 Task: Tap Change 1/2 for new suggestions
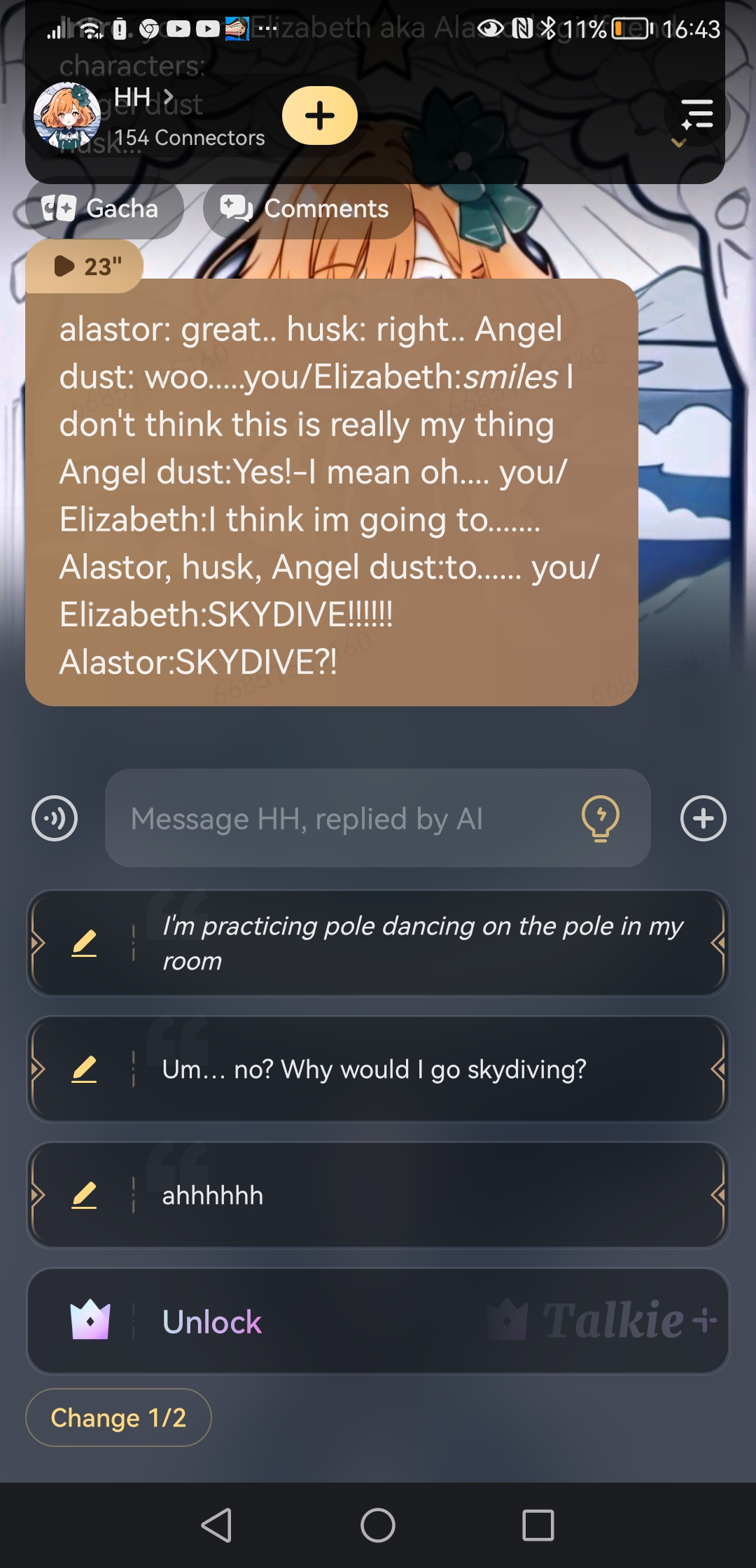[118, 1417]
